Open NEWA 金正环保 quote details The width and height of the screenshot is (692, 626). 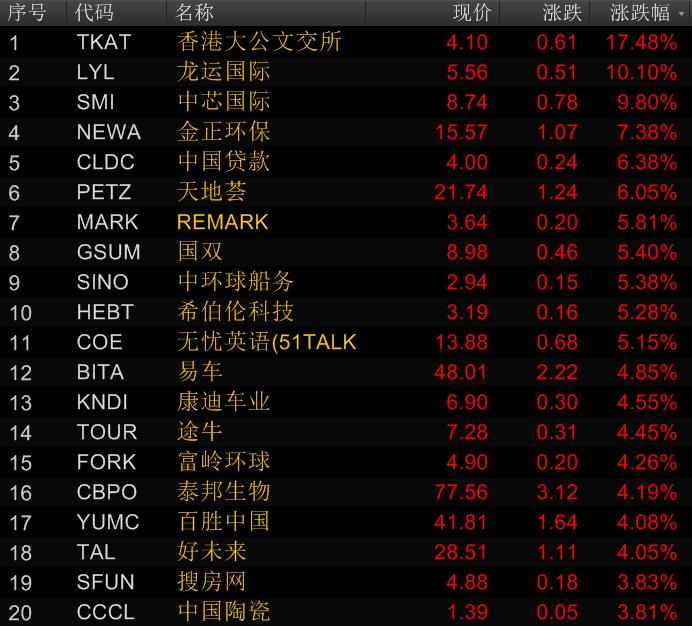tap(346, 132)
